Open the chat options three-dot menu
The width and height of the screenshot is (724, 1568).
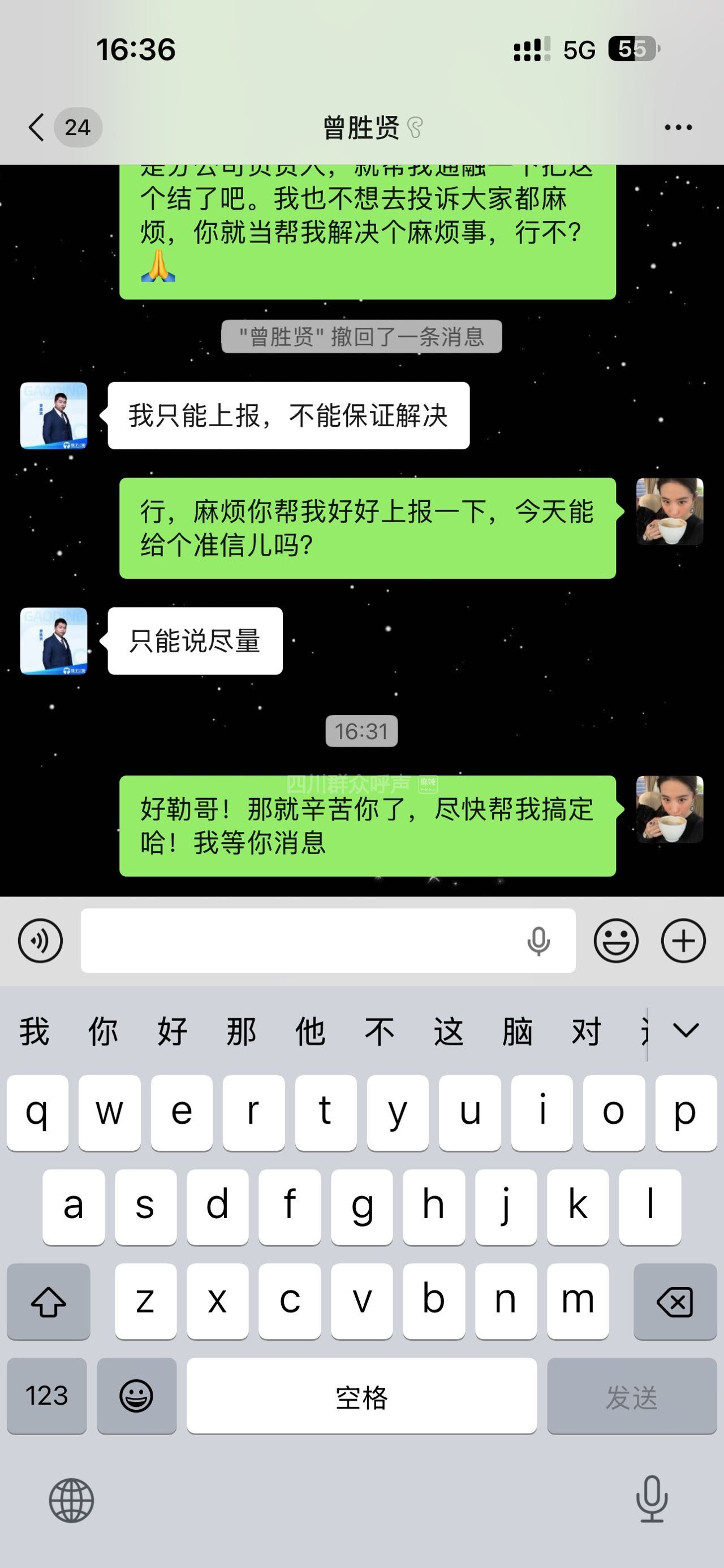click(678, 128)
